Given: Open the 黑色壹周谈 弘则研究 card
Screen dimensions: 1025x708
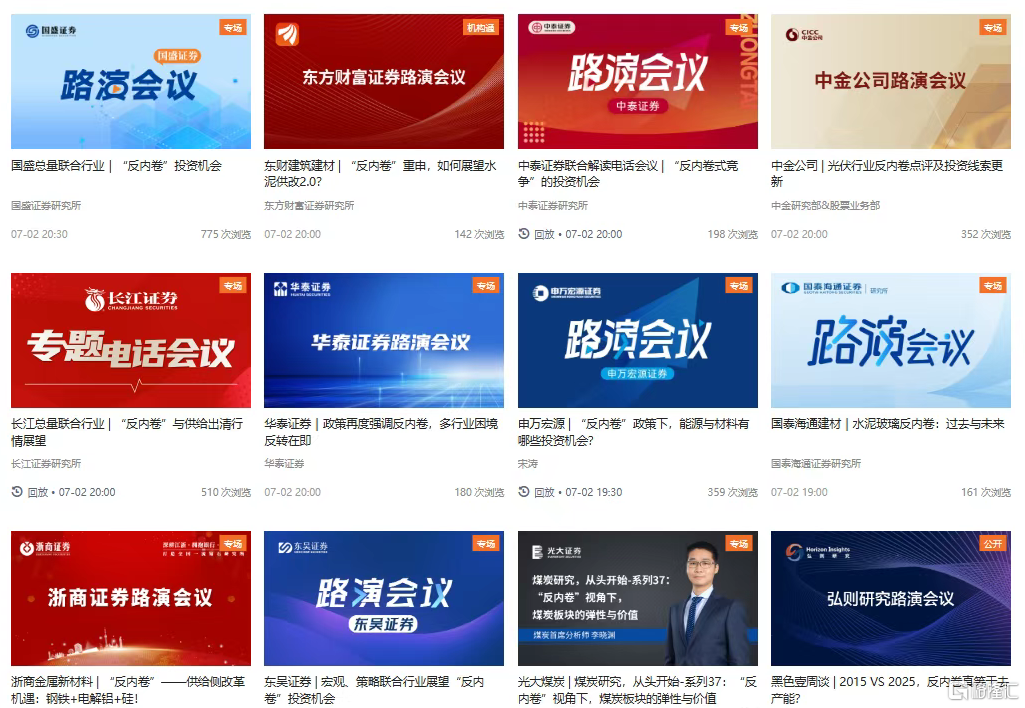Looking at the screenshot, I should (x=890, y=598).
